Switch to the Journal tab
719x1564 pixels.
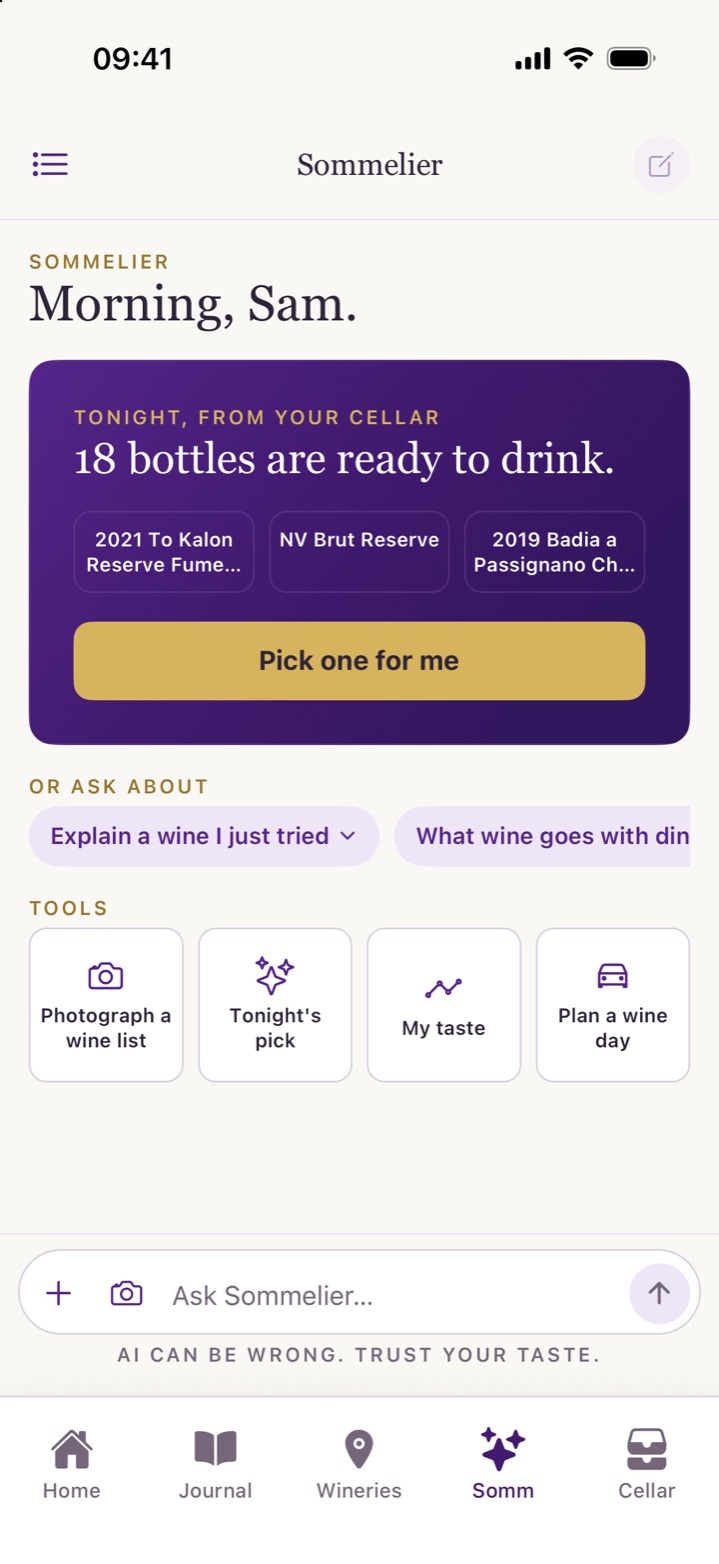(x=215, y=1465)
